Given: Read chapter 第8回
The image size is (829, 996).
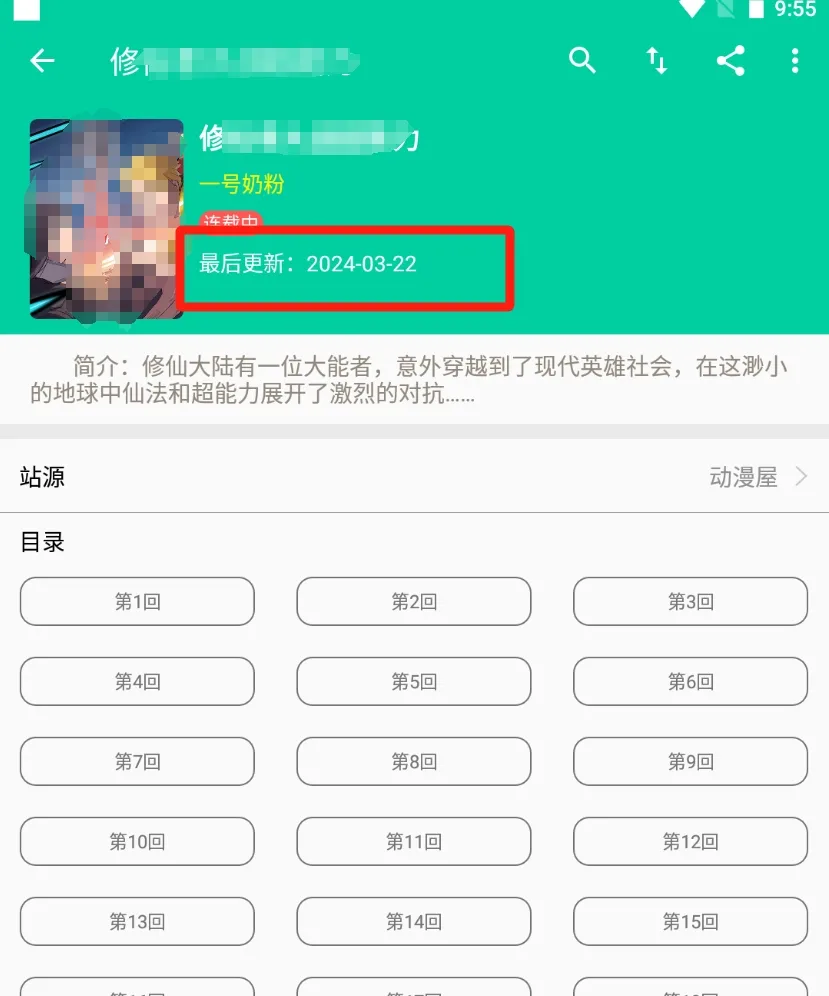Looking at the screenshot, I should pos(413,761).
